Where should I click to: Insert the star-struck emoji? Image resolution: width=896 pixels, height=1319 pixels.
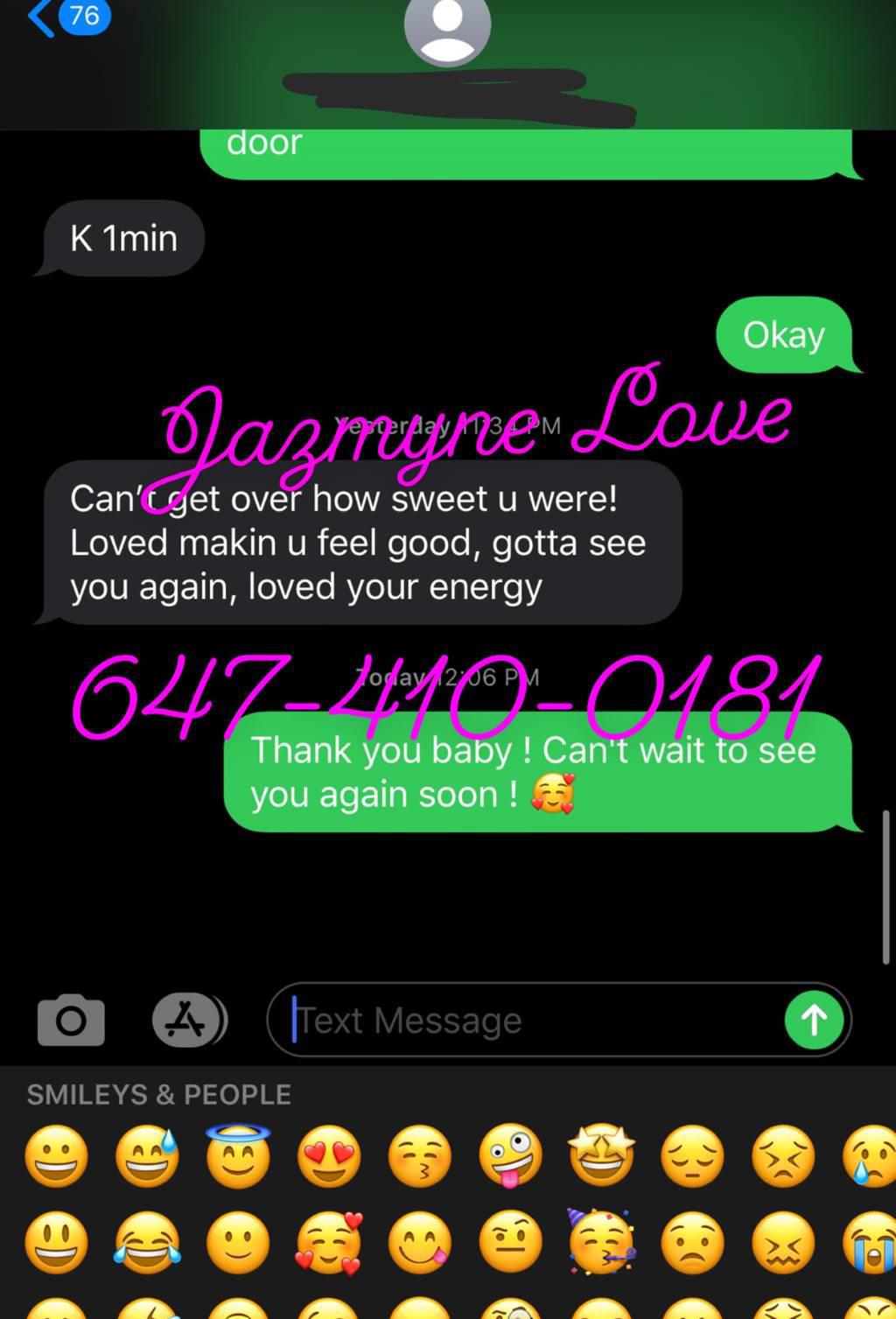point(602,1155)
